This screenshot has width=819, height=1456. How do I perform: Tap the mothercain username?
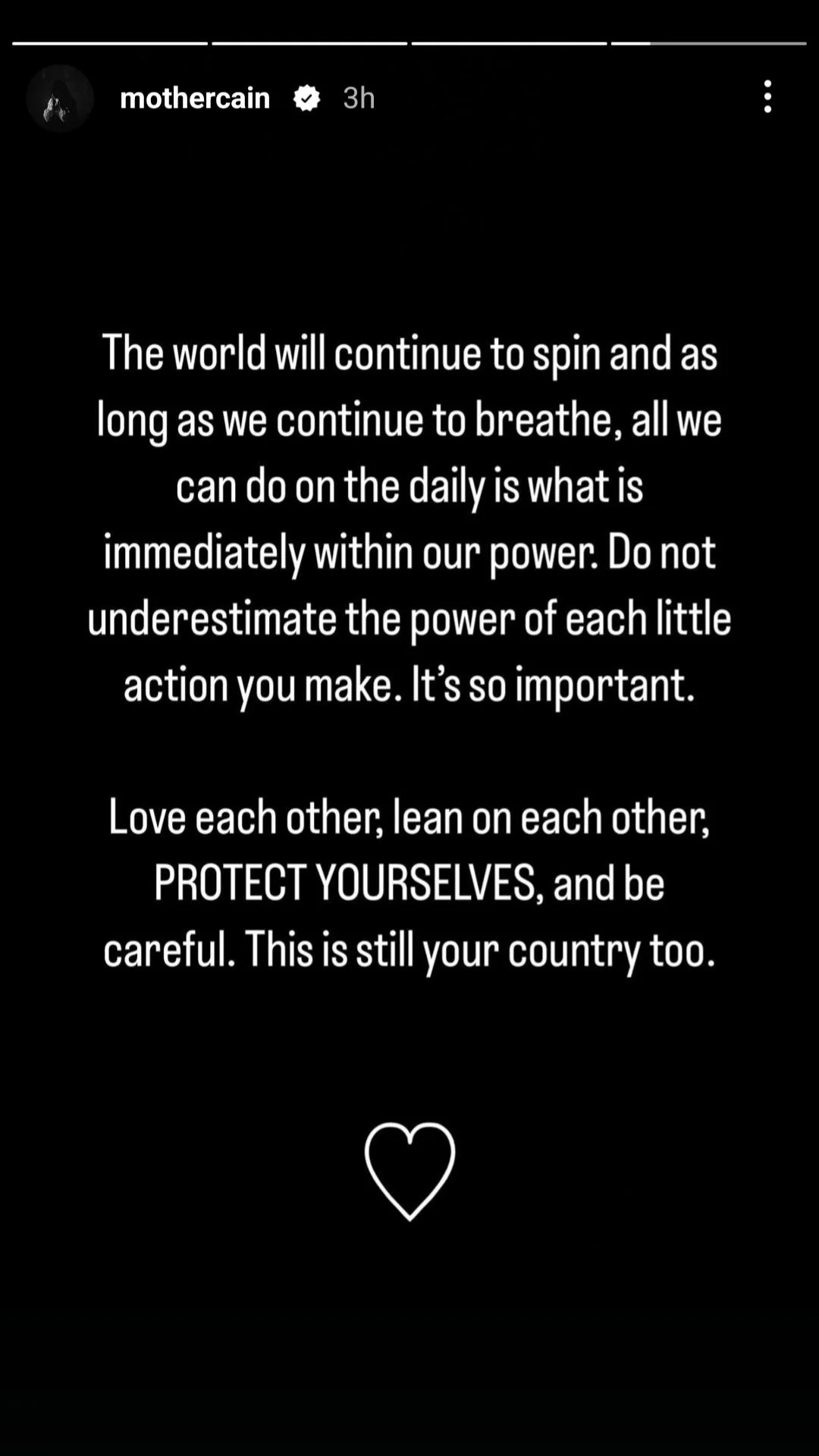pos(195,98)
